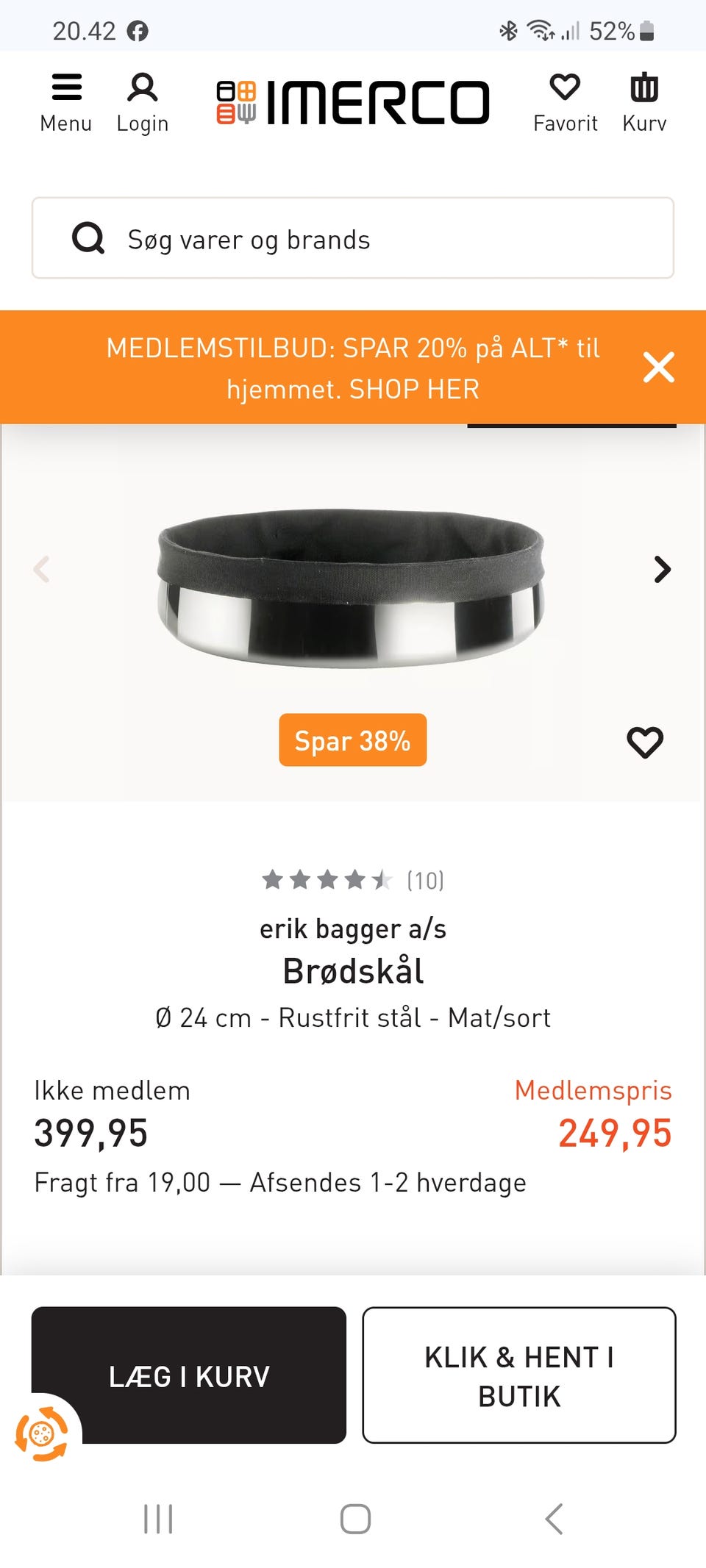The image size is (706, 1568).
Task: Click the search magnifier icon
Action: pos(88,238)
